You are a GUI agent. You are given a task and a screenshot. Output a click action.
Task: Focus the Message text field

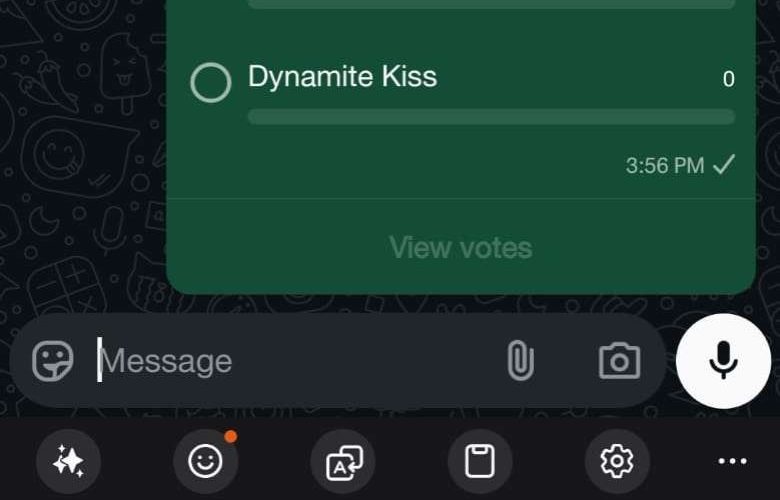[x=290, y=361]
